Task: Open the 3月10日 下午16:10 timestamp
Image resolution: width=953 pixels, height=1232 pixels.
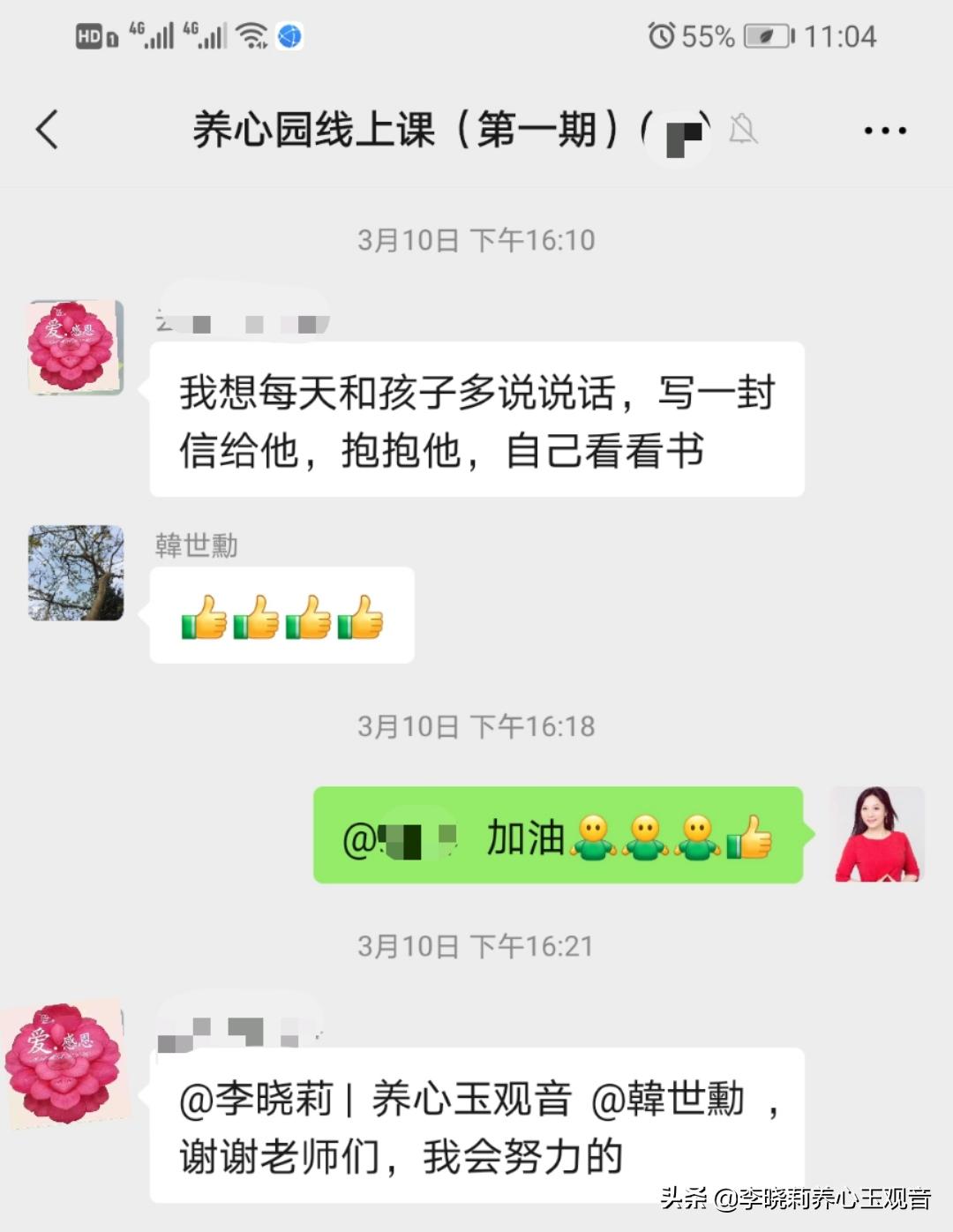Action: pos(476,238)
